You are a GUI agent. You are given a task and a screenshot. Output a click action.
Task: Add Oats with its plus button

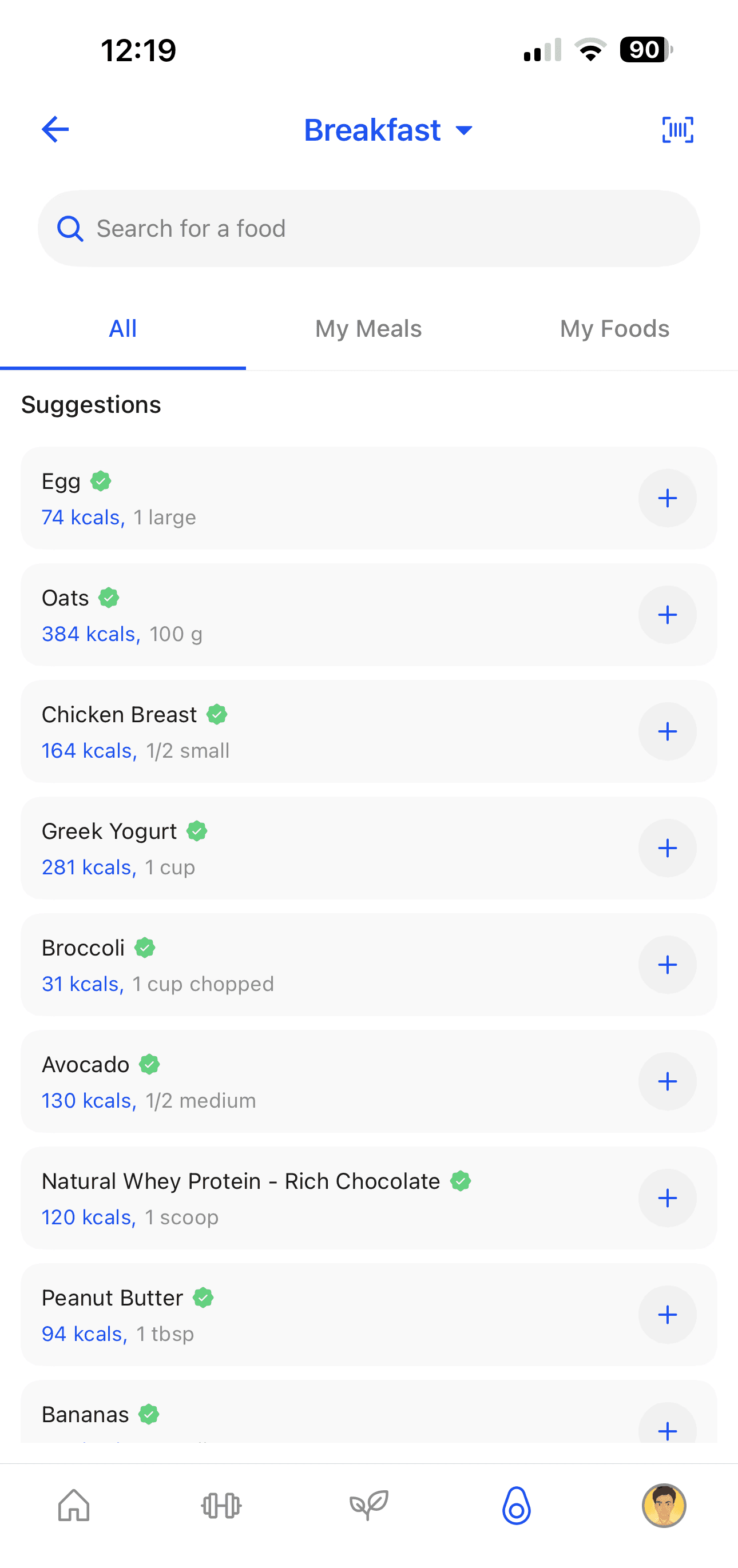click(668, 615)
